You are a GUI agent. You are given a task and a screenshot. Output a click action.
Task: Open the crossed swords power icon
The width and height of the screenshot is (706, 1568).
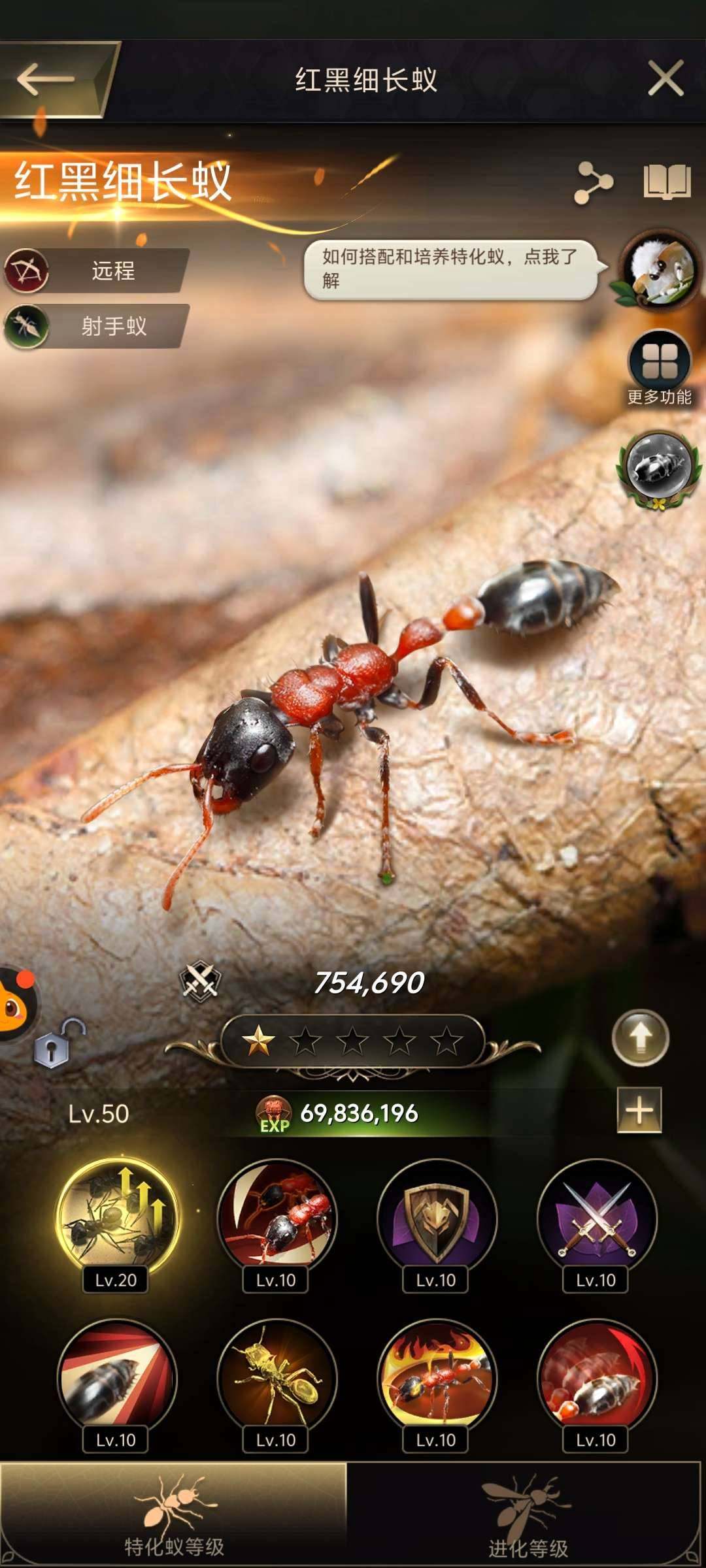coord(200,981)
